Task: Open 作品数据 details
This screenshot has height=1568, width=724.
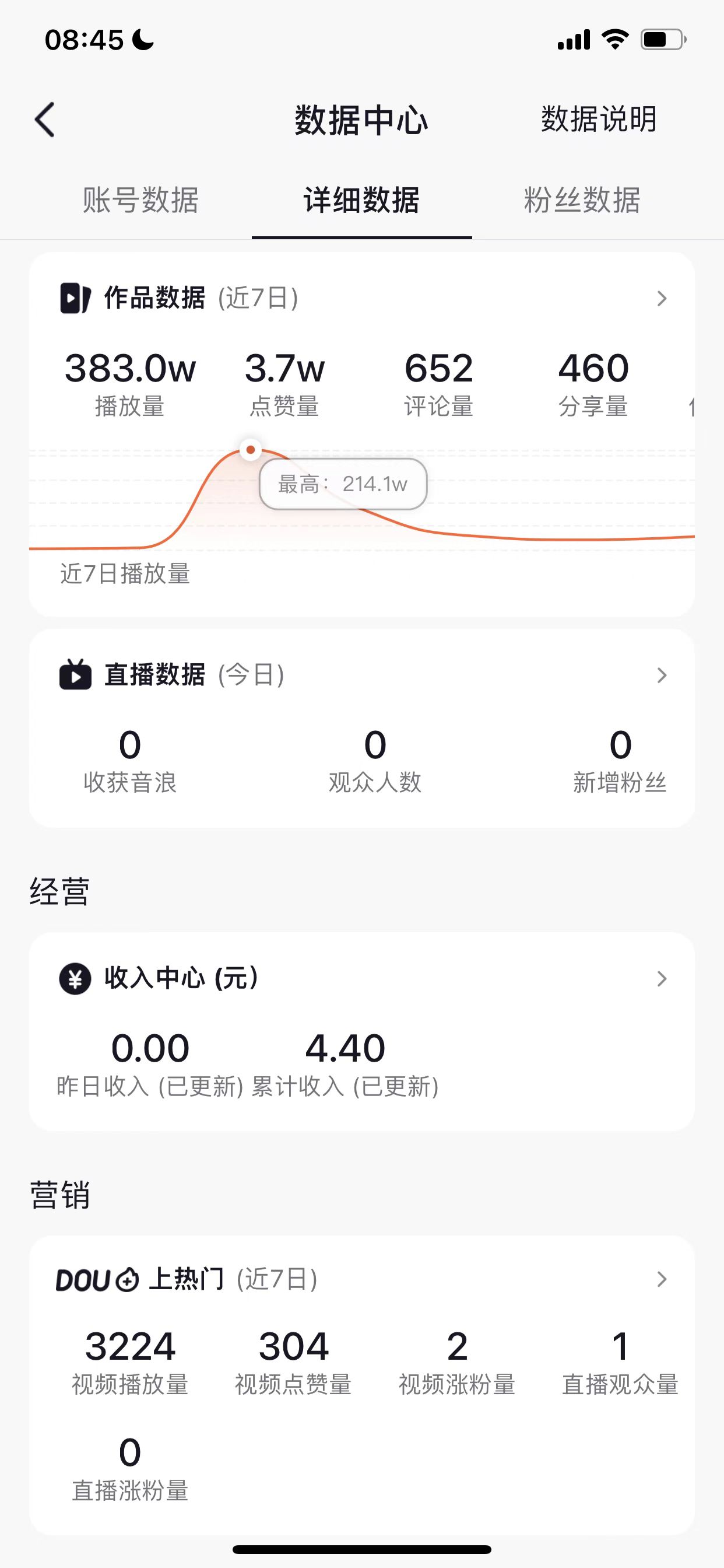Action: [661, 298]
